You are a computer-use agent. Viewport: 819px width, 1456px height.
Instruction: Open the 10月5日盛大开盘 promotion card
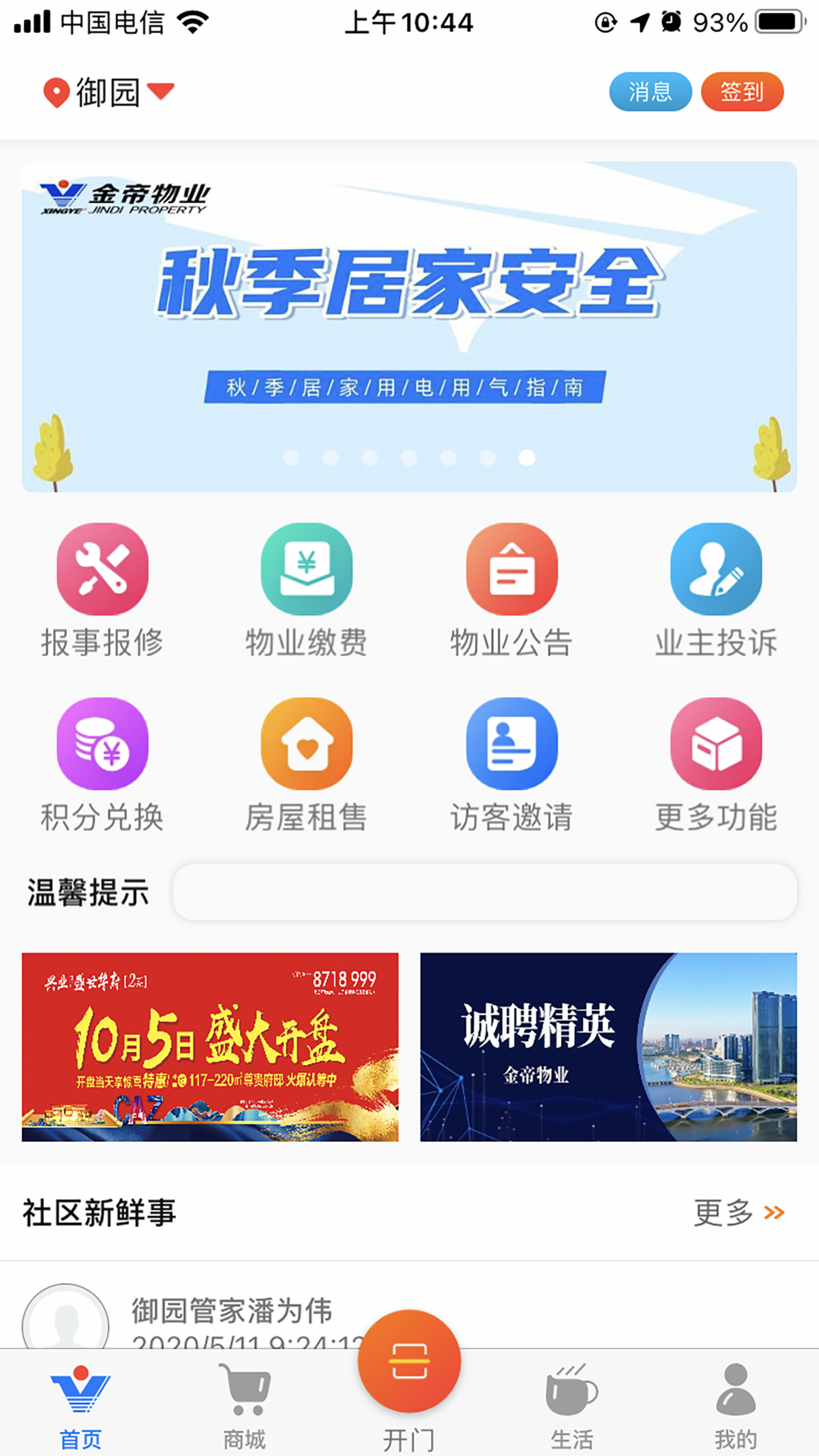(x=210, y=1046)
